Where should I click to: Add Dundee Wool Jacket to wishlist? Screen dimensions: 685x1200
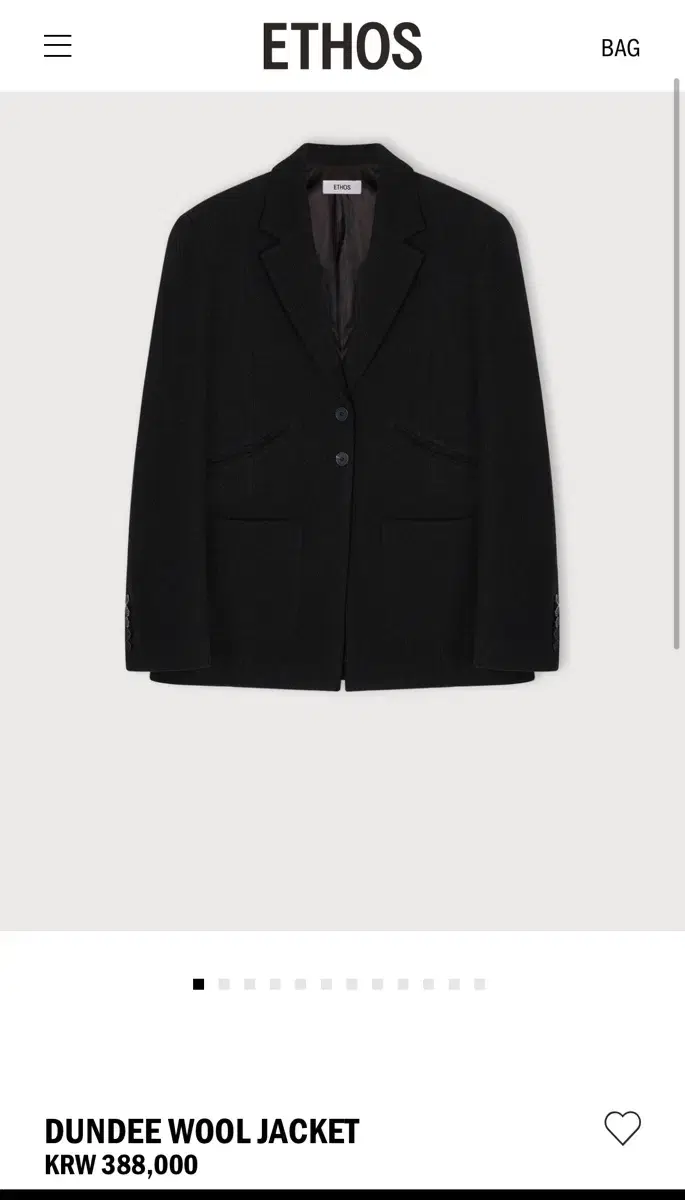coord(622,1129)
